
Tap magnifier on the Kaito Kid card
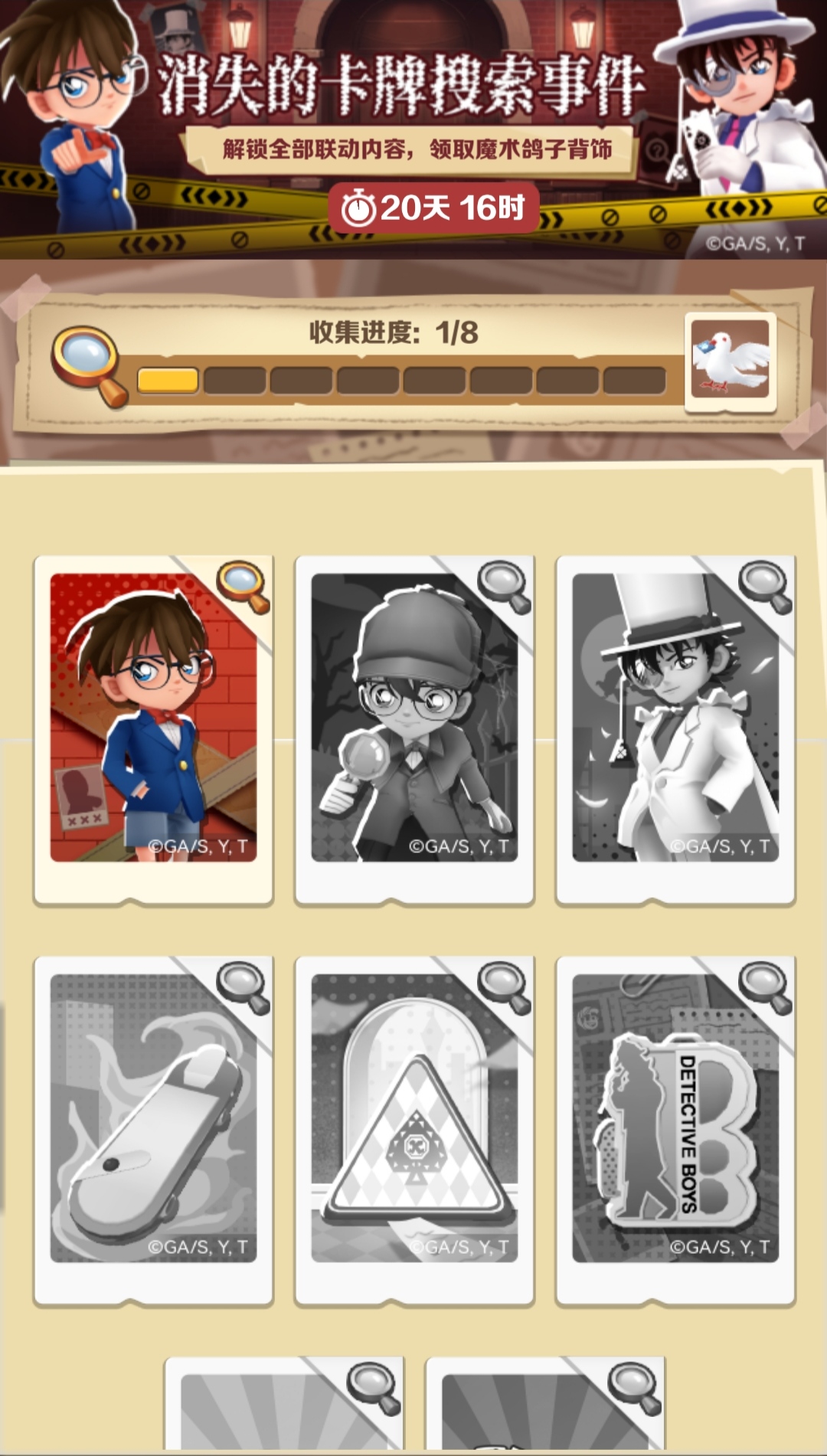tap(765, 586)
